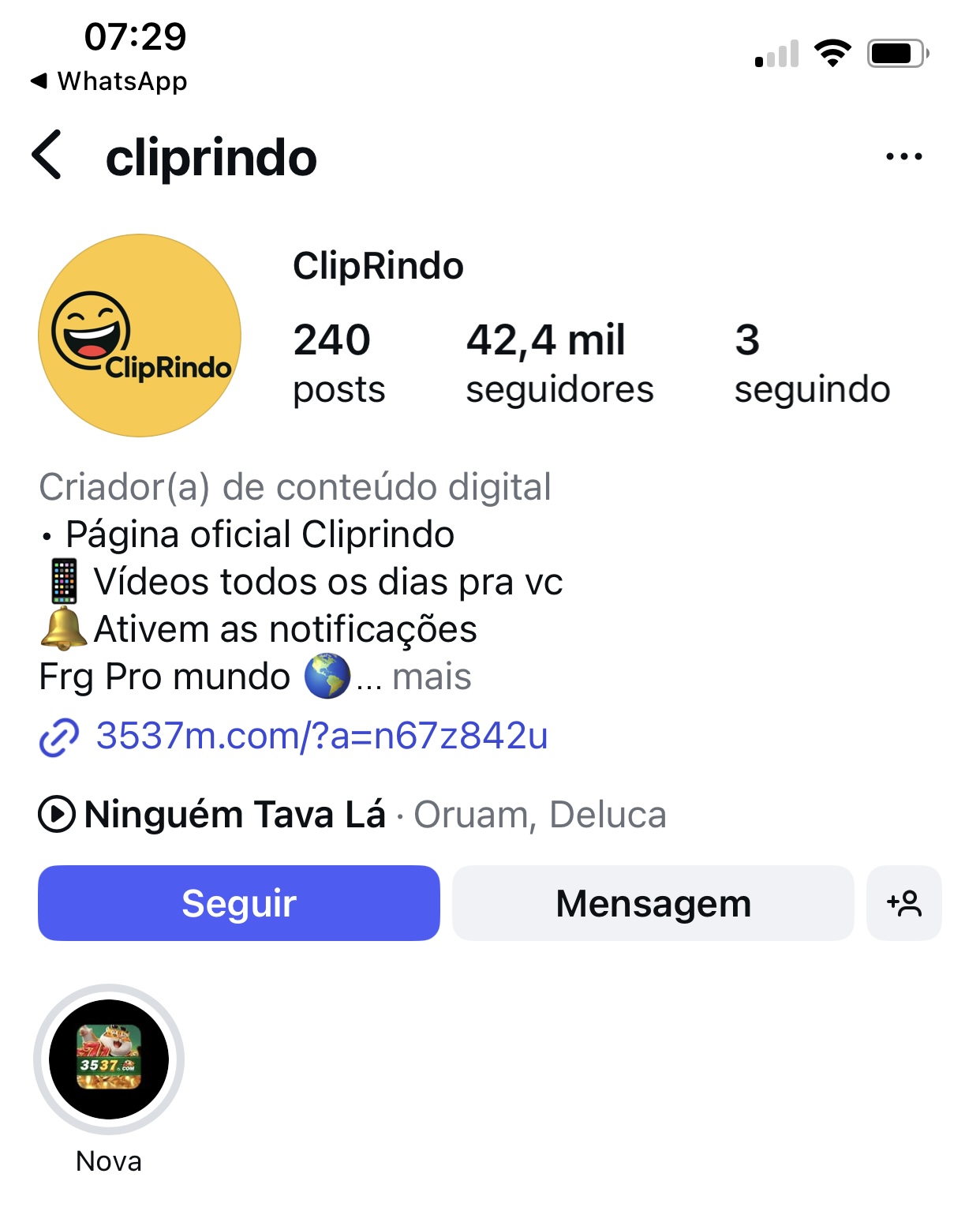
Task: View the 240 posts tab
Action: pyautogui.click(x=339, y=362)
